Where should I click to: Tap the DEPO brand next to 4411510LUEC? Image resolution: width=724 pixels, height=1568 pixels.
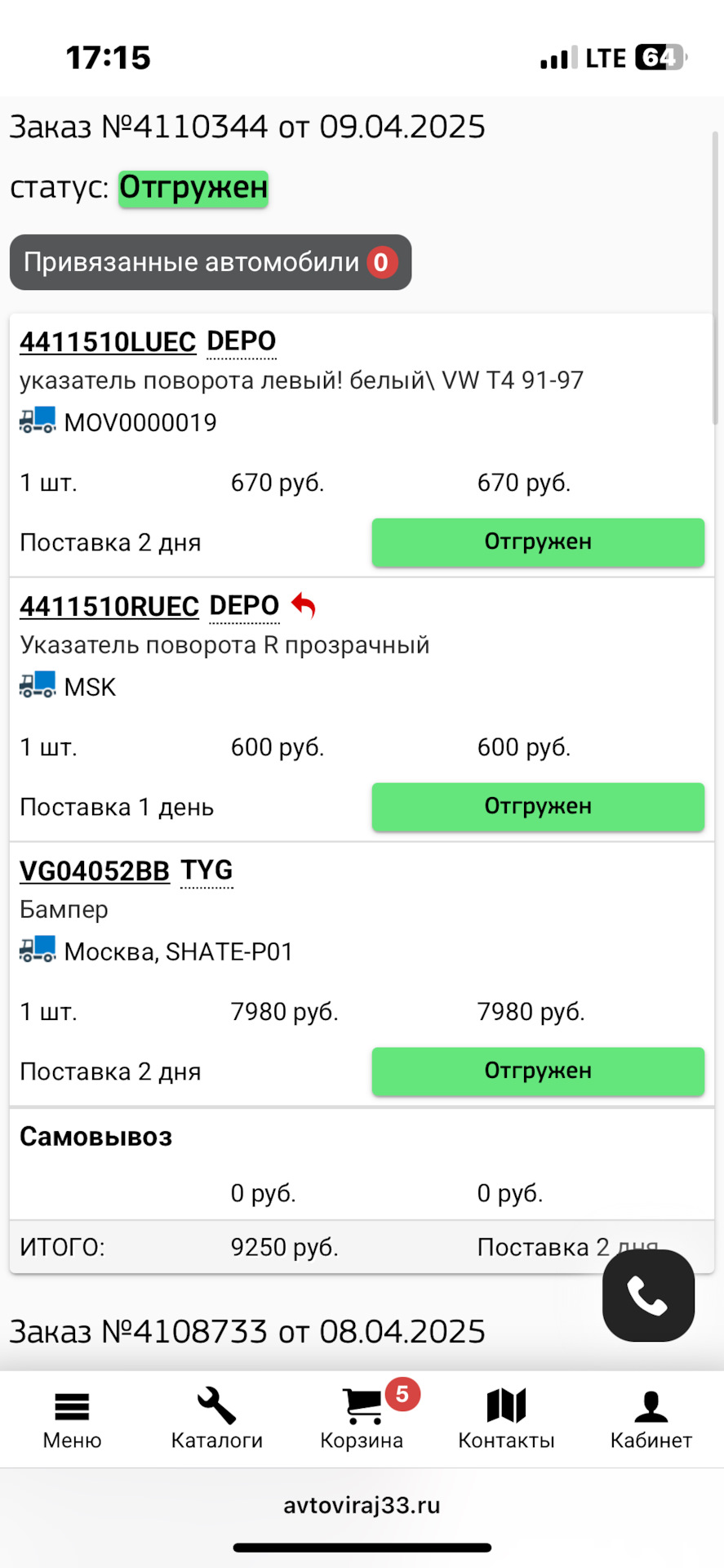[x=242, y=341]
